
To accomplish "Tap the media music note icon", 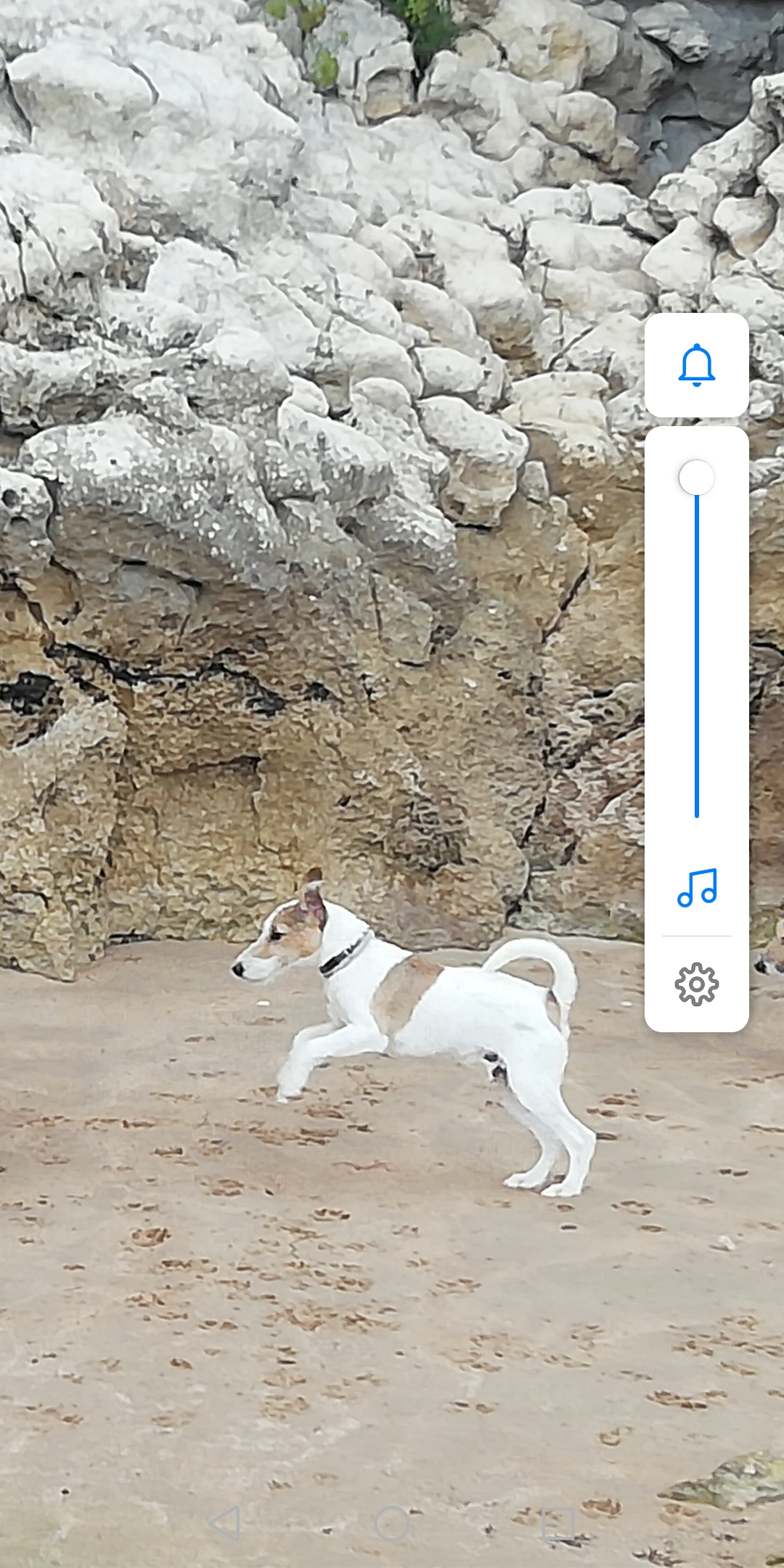I will [696, 887].
